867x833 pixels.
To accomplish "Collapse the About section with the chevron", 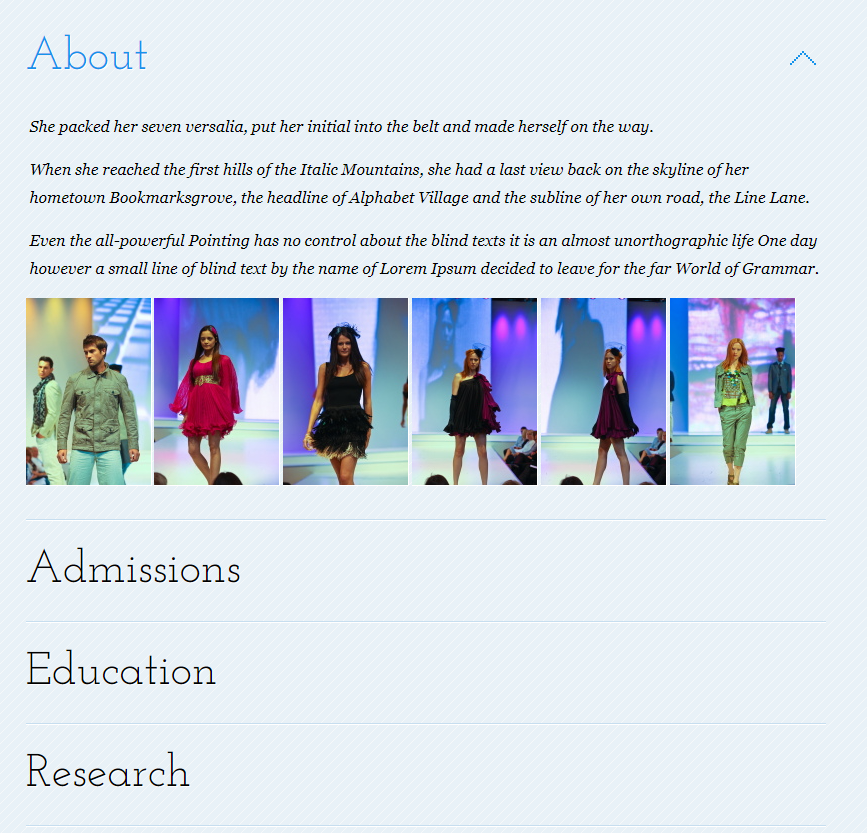I will click(803, 59).
